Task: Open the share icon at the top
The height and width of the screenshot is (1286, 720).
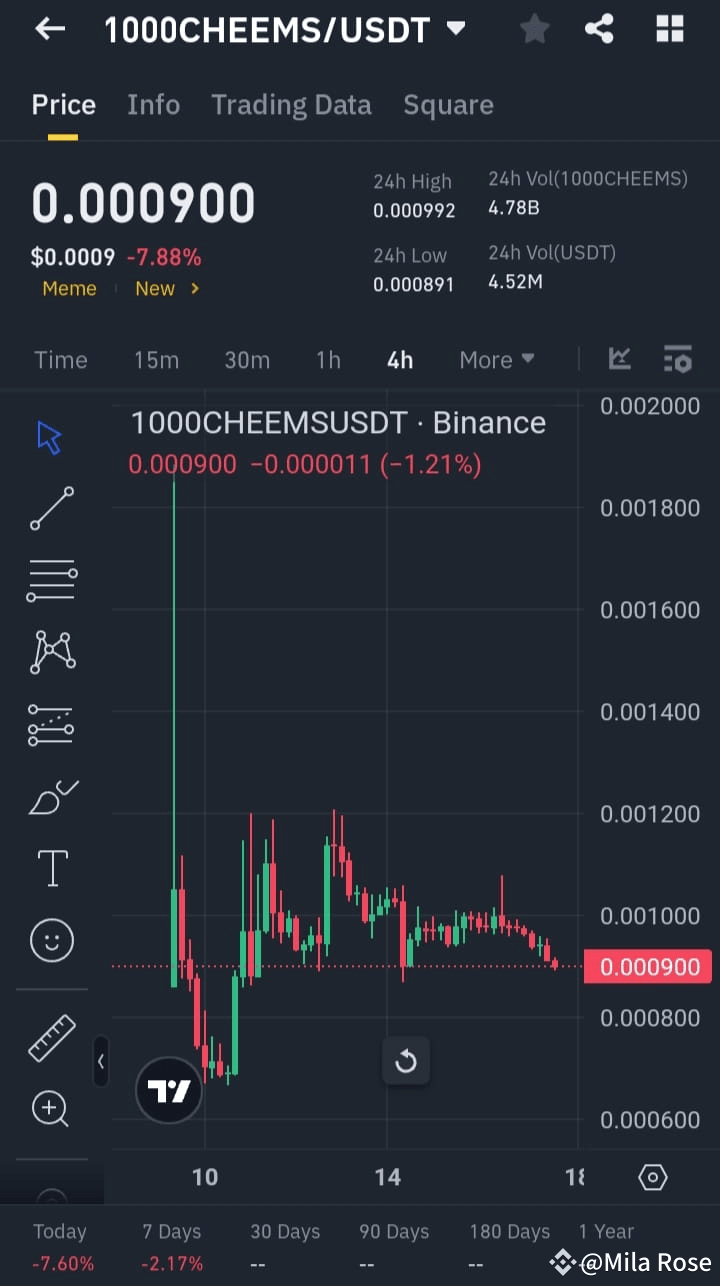Action: point(600,29)
